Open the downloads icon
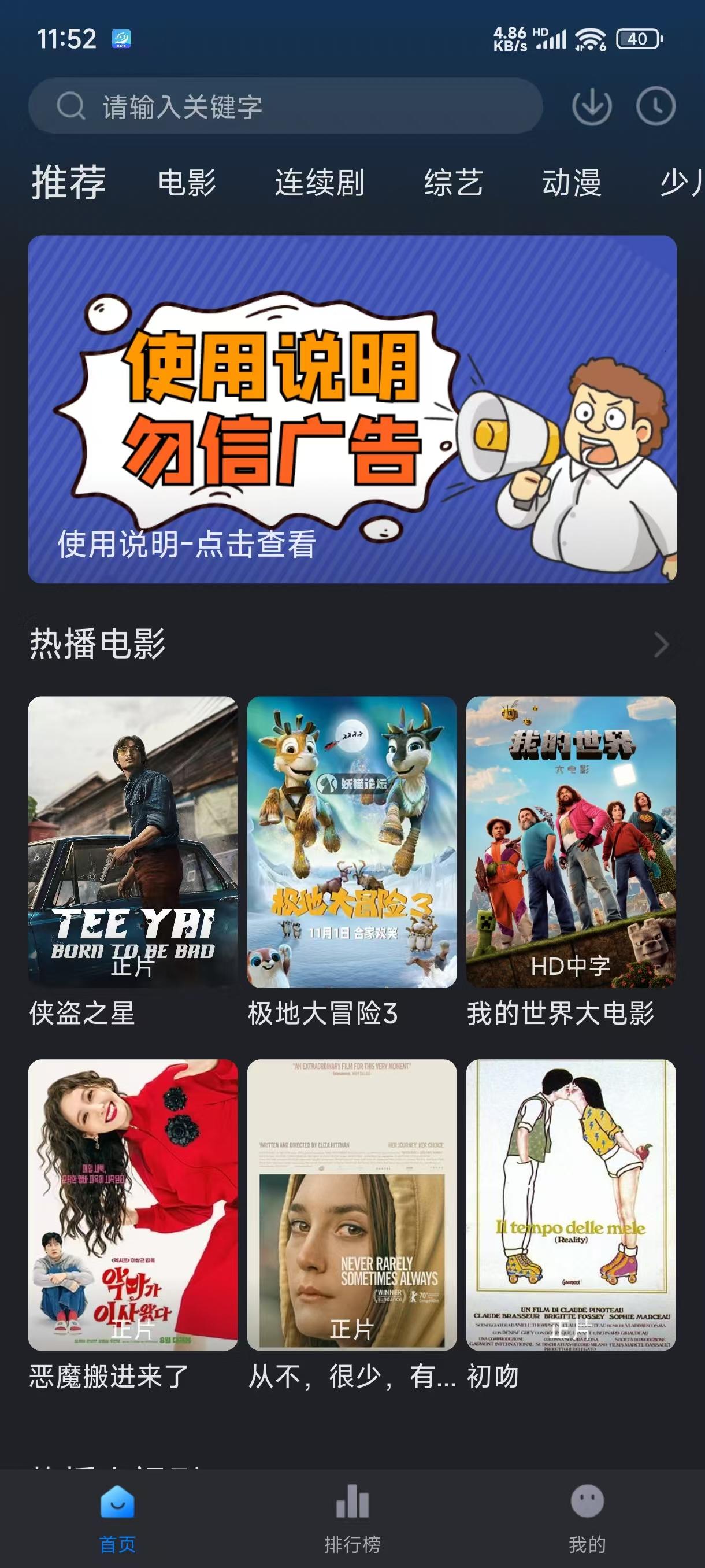Image resolution: width=705 pixels, height=1568 pixels. tap(591, 106)
